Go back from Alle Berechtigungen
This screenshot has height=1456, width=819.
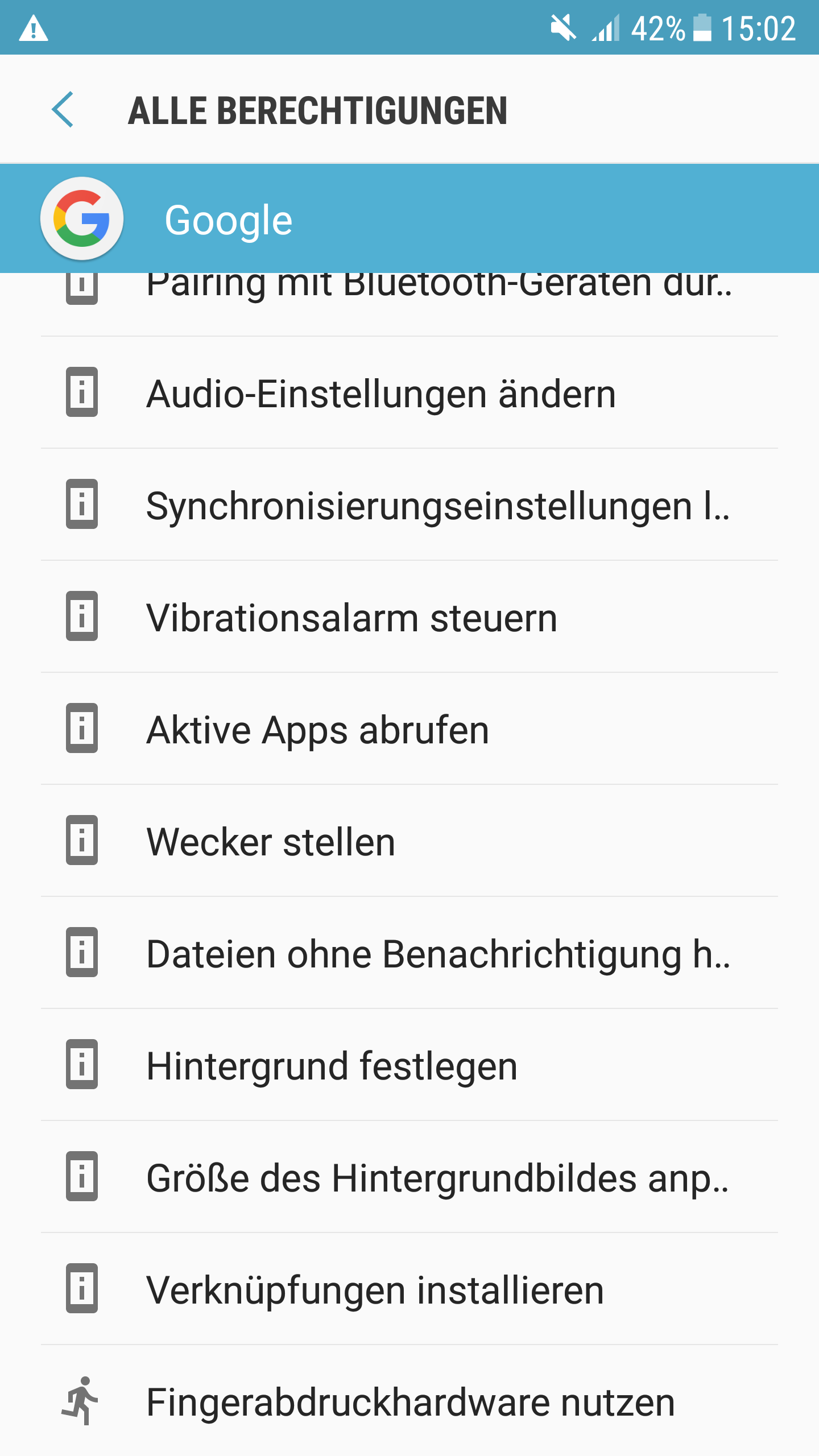63,109
